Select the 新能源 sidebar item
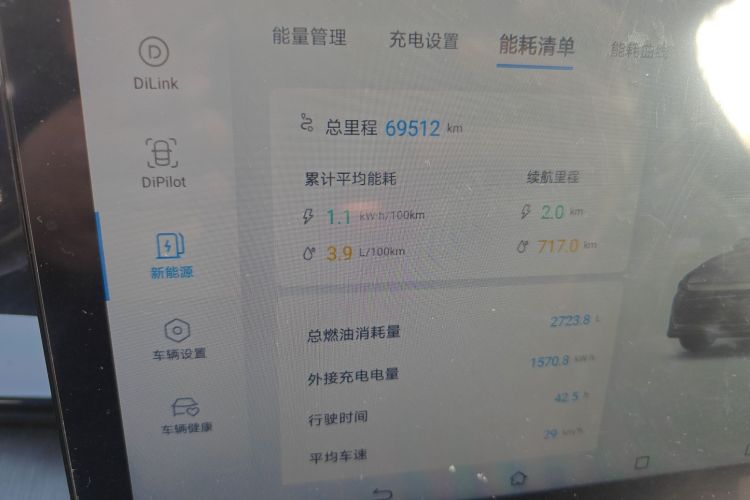Image resolution: width=750 pixels, height=500 pixels. point(171,253)
